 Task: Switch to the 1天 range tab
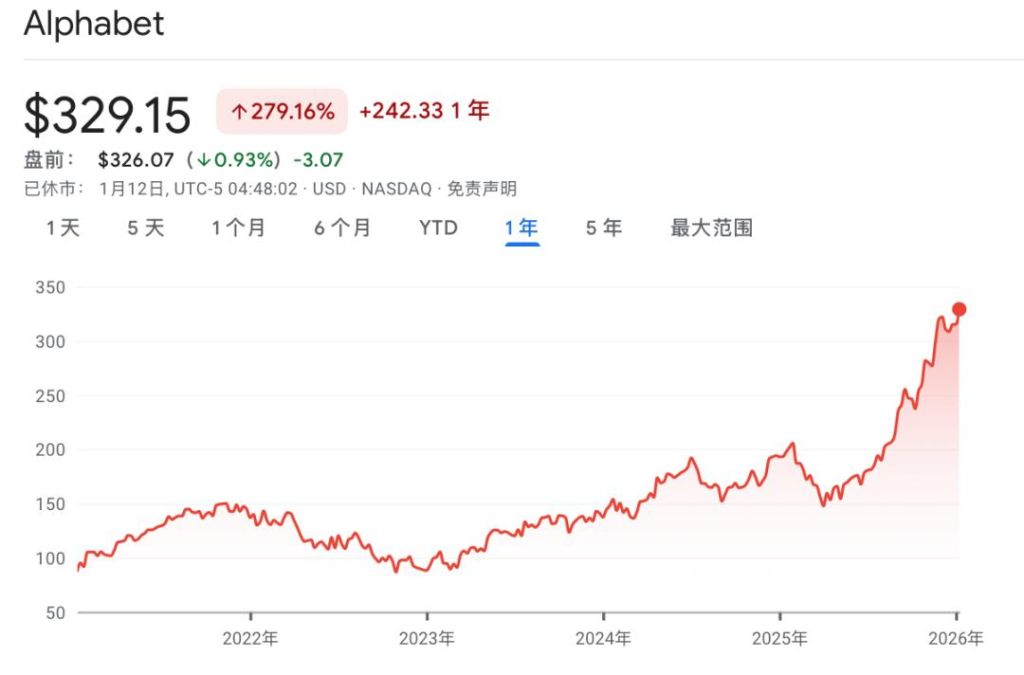(x=63, y=228)
